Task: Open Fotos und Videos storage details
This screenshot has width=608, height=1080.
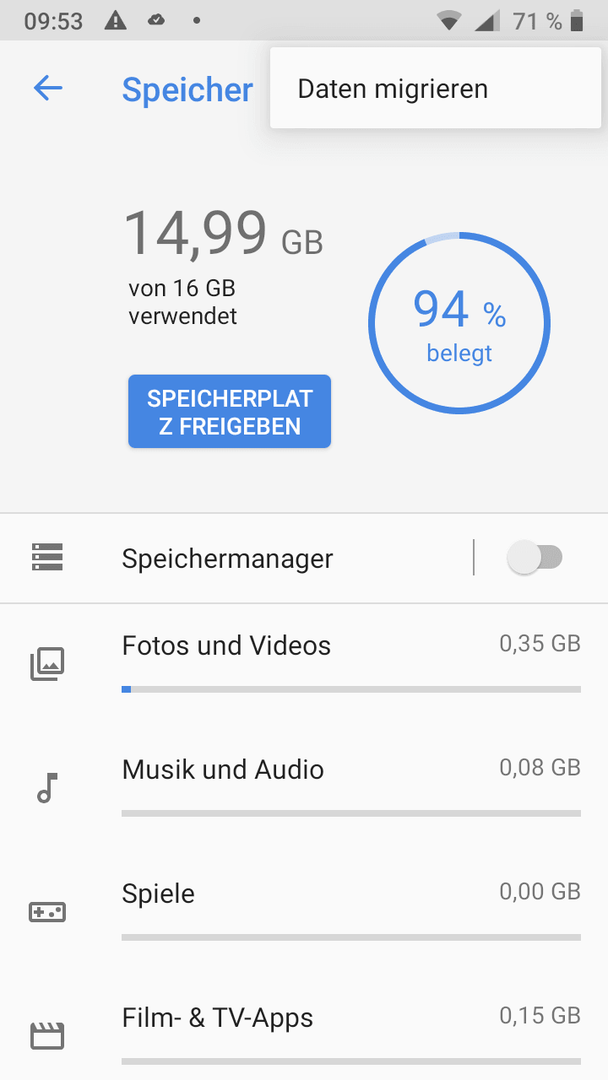Action: [304, 665]
